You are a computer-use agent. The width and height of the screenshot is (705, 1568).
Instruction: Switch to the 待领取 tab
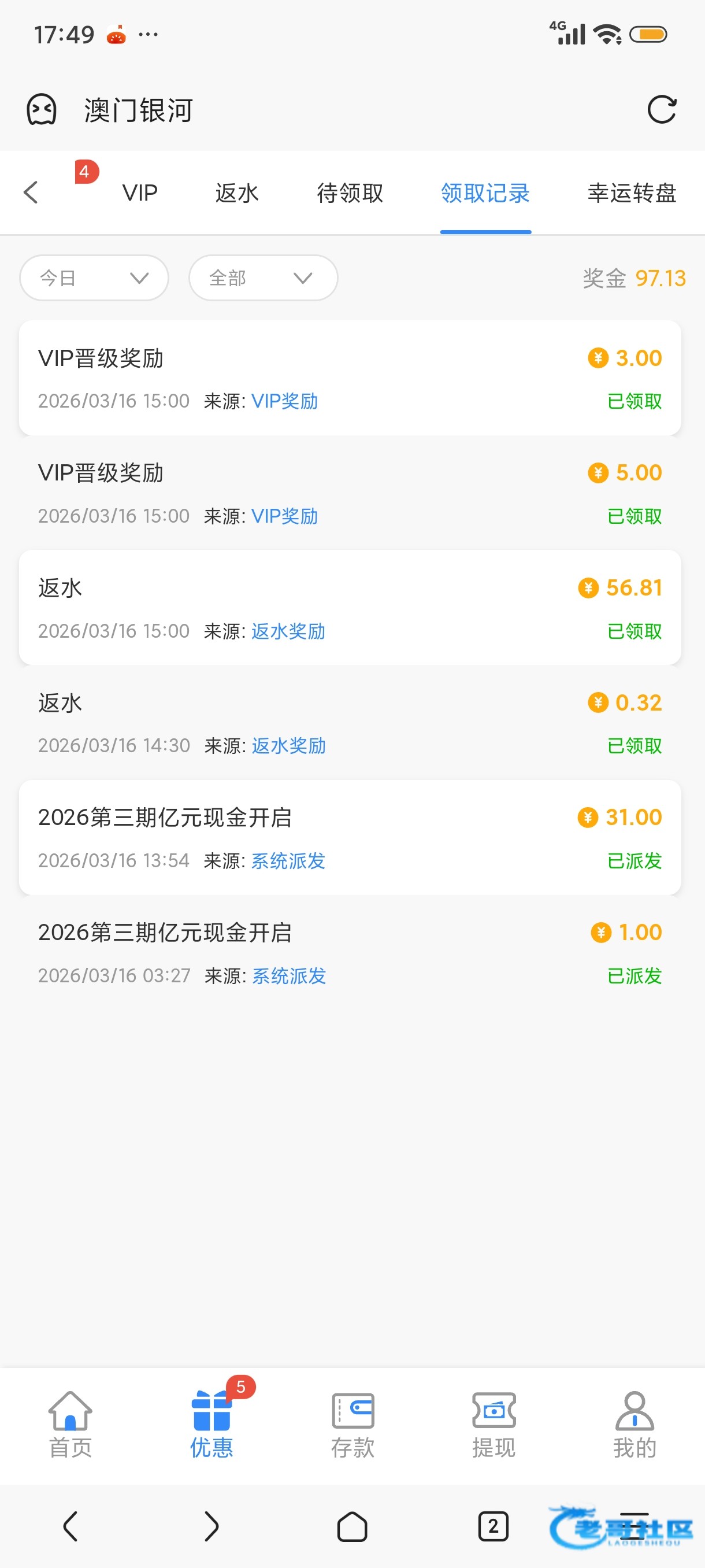click(x=350, y=193)
